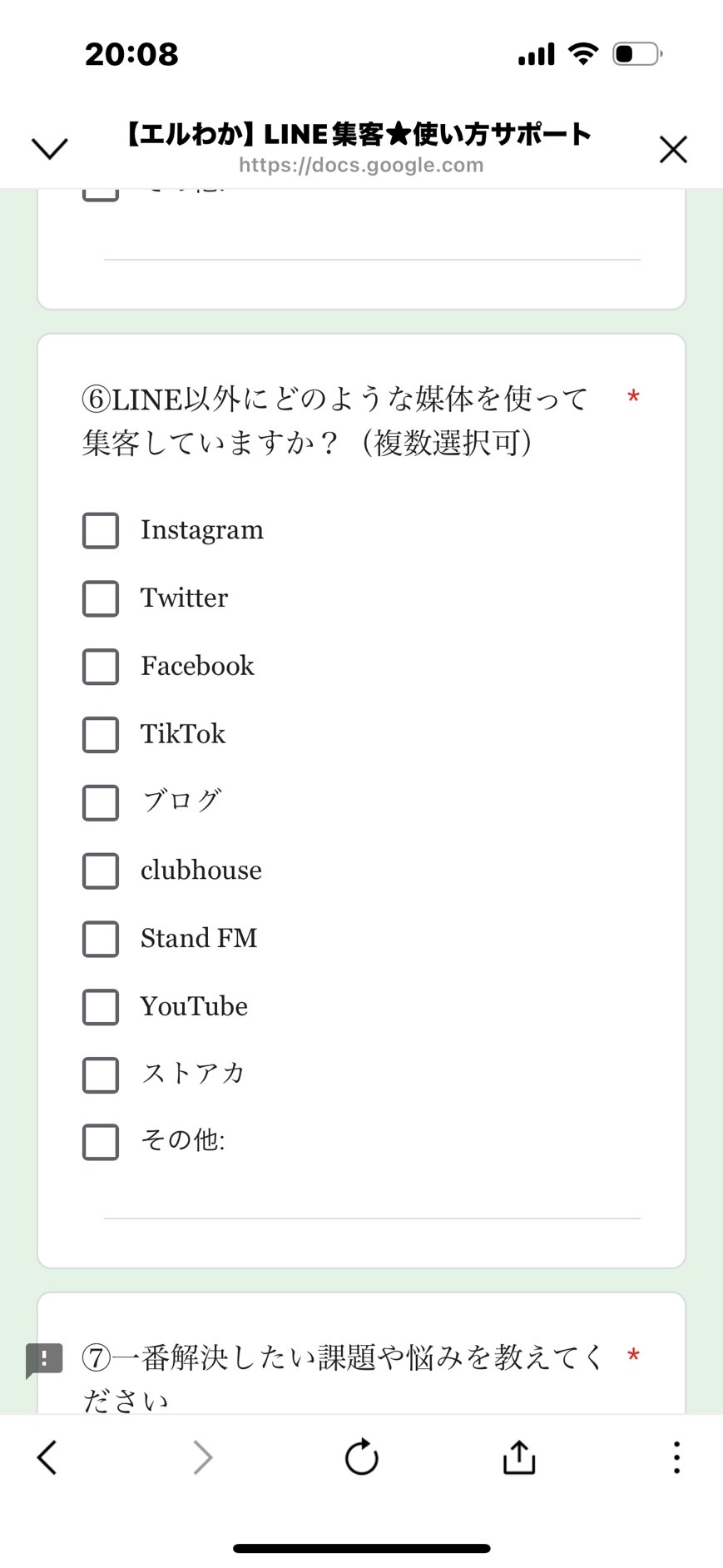Open the three-dot overflow menu
This screenshot has height=1568, width=723.
click(x=676, y=1457)
